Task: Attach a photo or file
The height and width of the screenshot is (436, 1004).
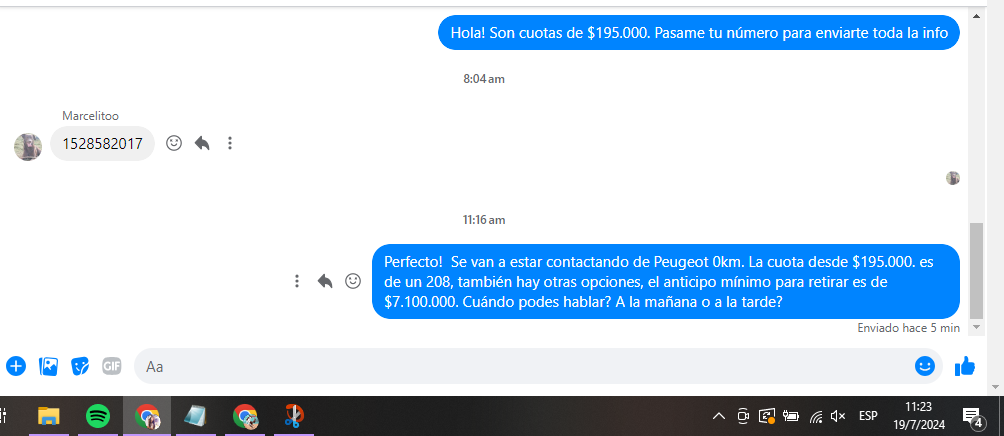Action: coord(48,366)
